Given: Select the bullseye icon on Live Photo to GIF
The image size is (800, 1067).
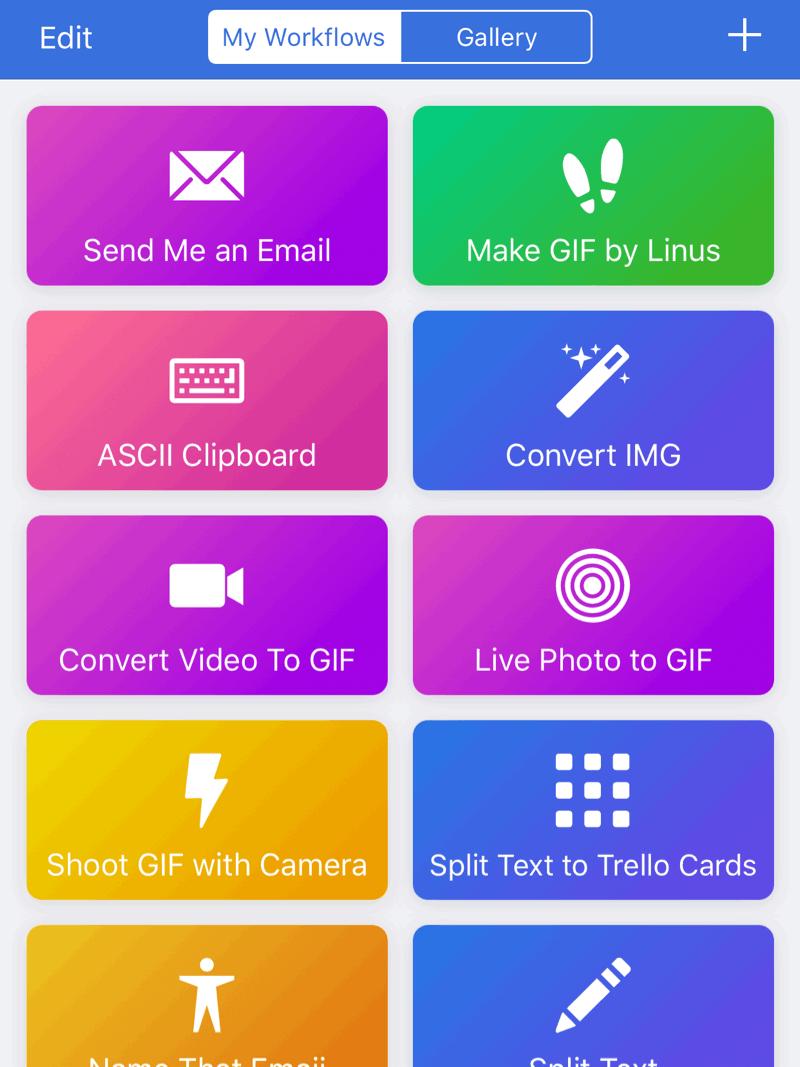Looking at the screenshot, I should coord(592,586).
